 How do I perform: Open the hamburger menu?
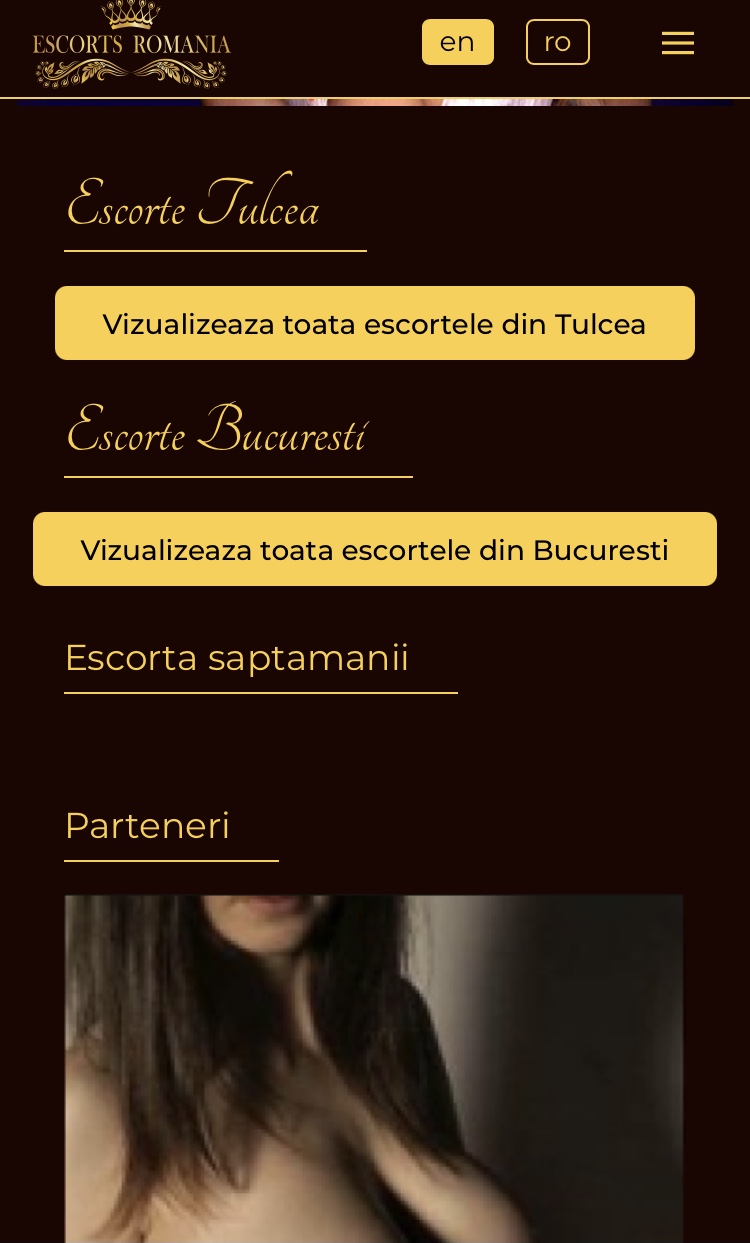[x=677, y=43]
